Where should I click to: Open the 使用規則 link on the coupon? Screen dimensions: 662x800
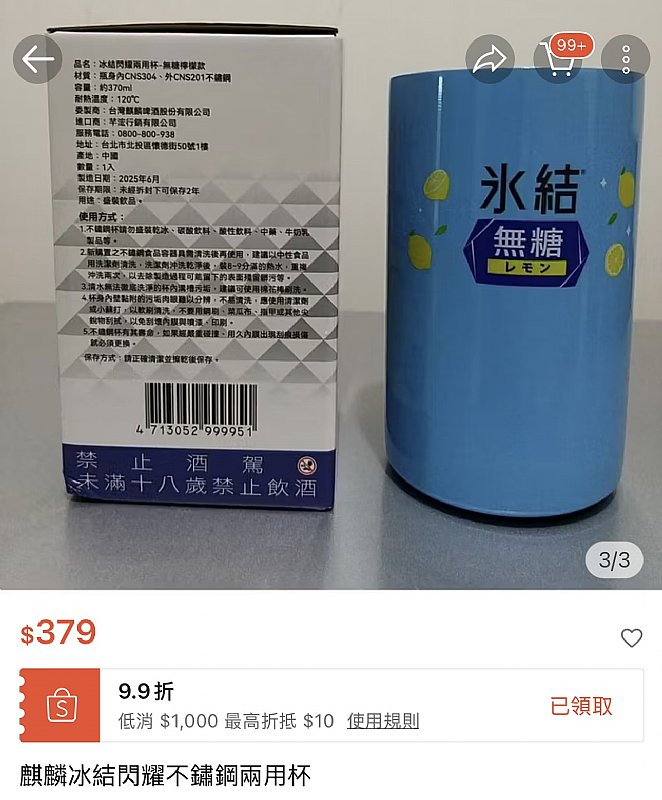[x=383, y=721]
